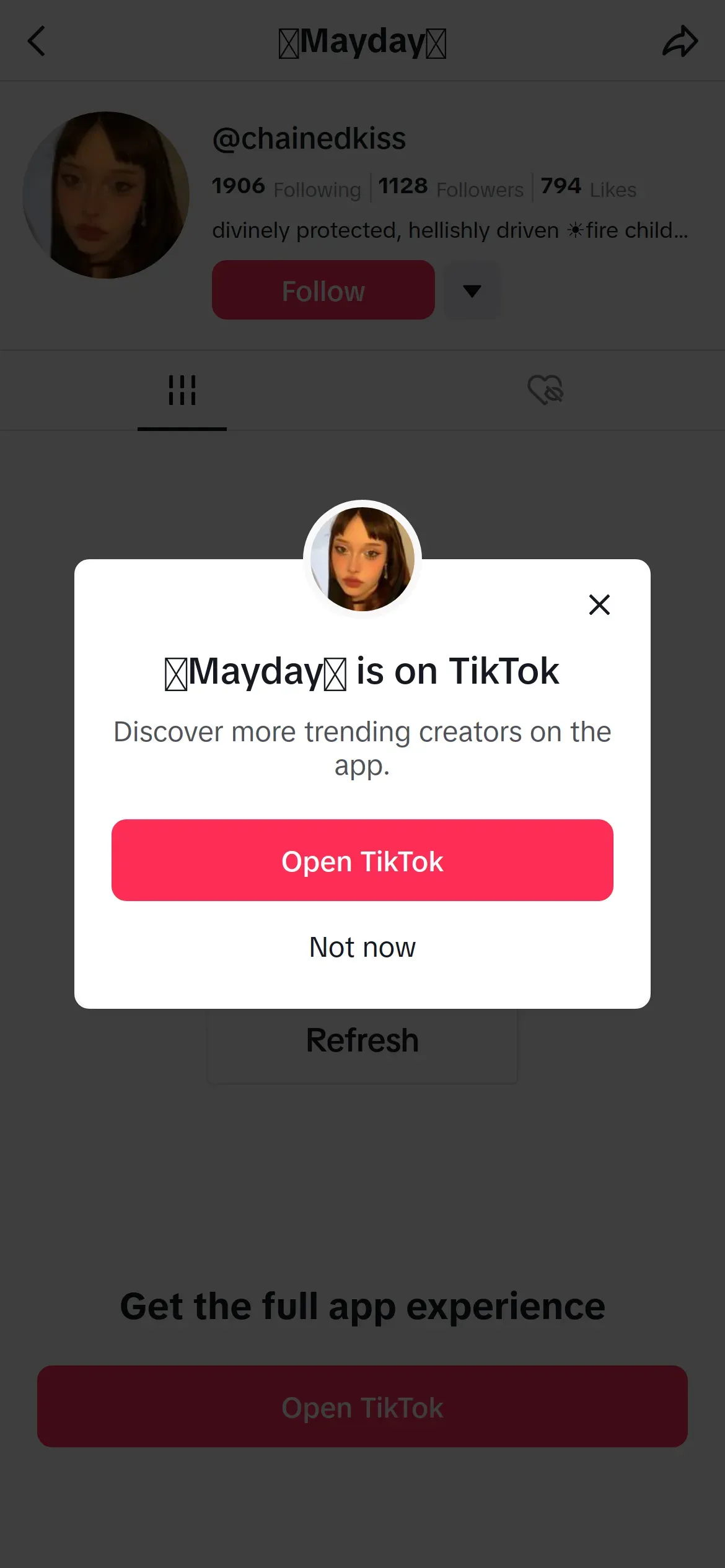The image size is (725, 1568).
Task: Go back using the arrow
Action: click(37, 41)
